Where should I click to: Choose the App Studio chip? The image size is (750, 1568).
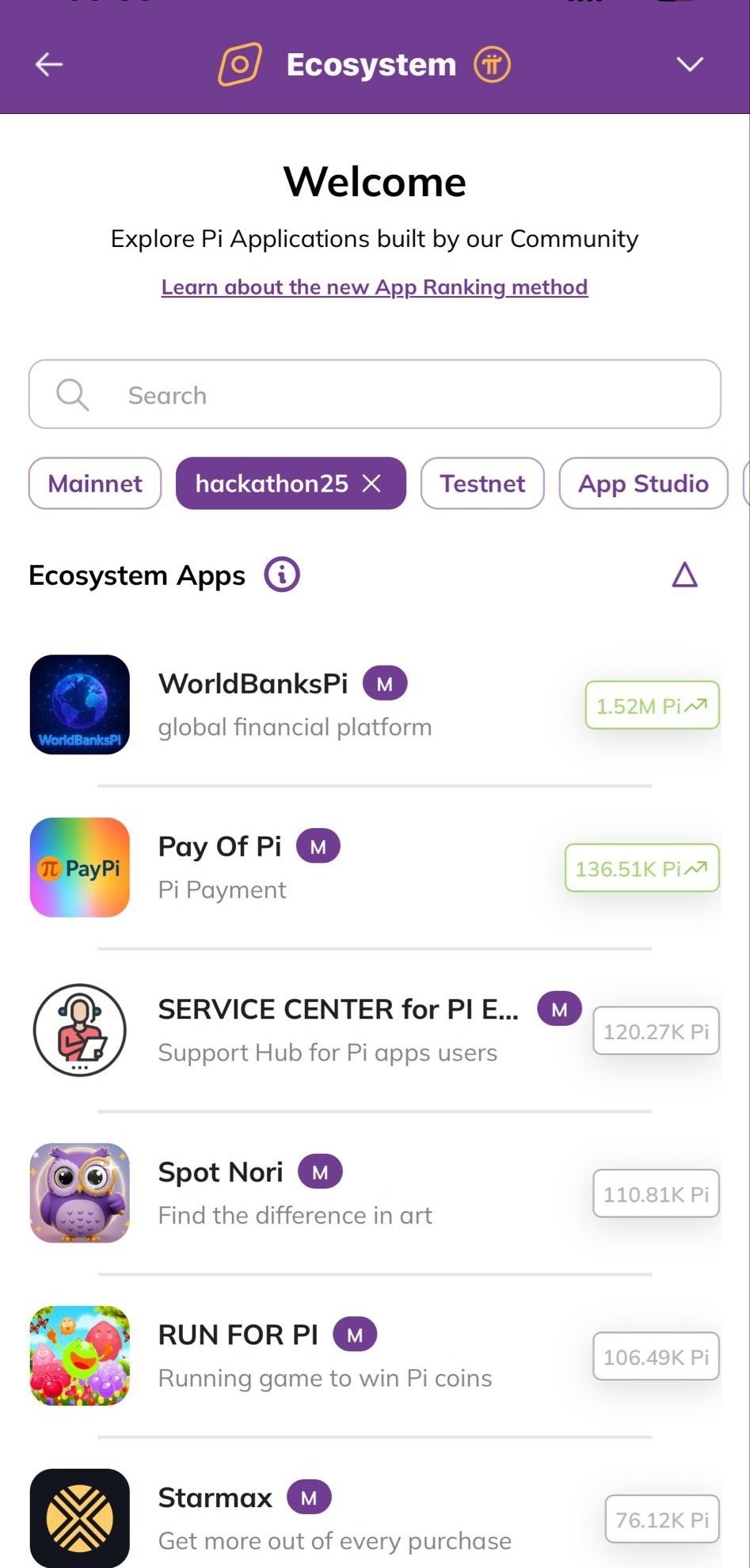tap(643, 483)
